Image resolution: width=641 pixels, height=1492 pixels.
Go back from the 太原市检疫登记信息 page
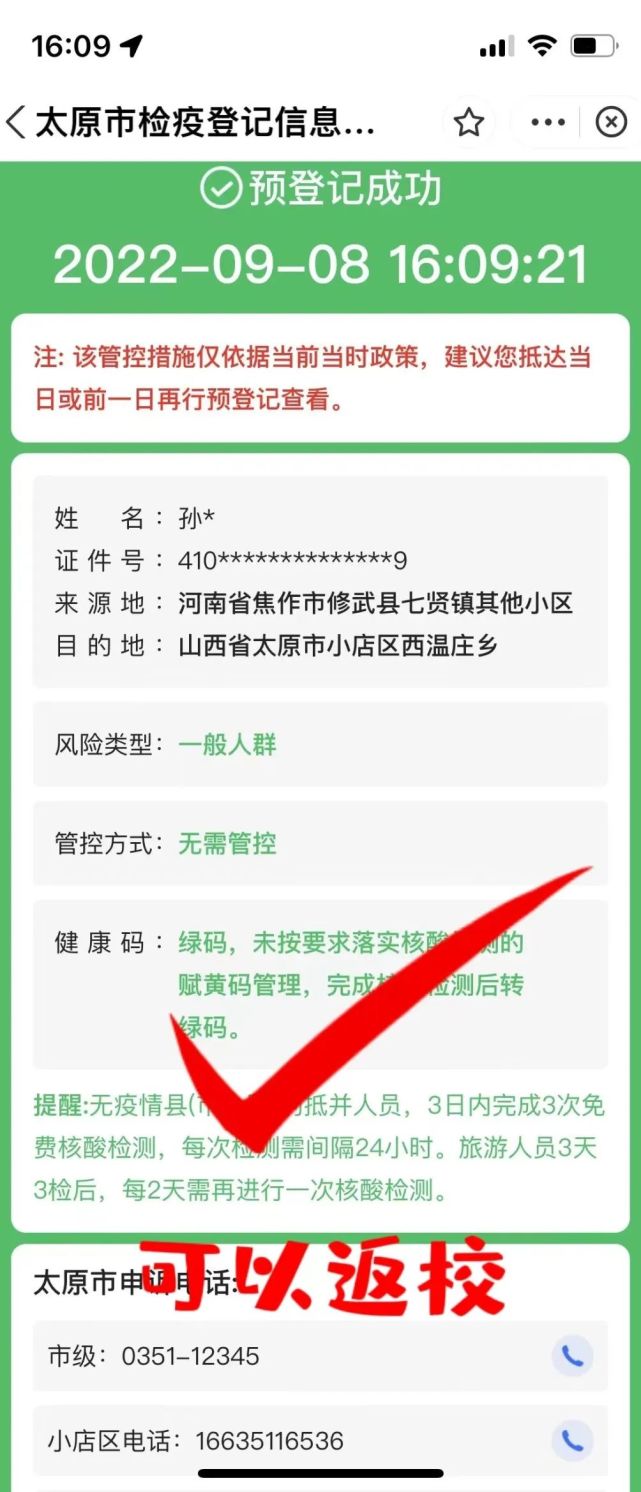click(16, 122)
